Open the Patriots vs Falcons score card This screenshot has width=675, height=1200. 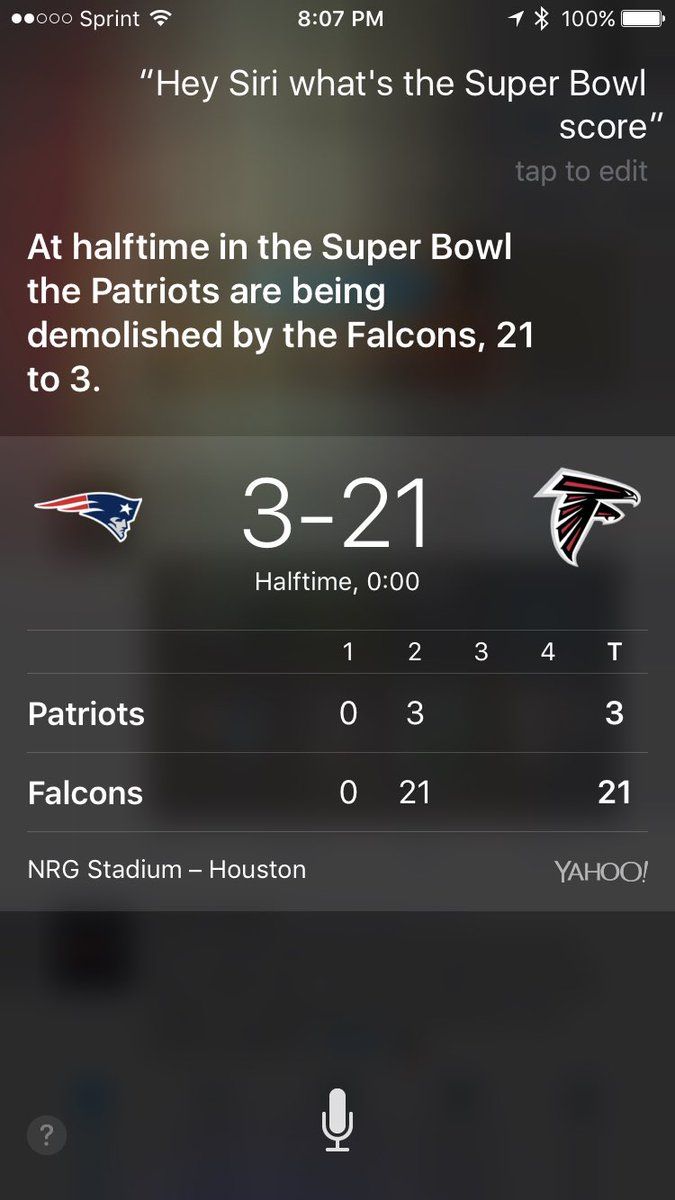click(337, 673)
